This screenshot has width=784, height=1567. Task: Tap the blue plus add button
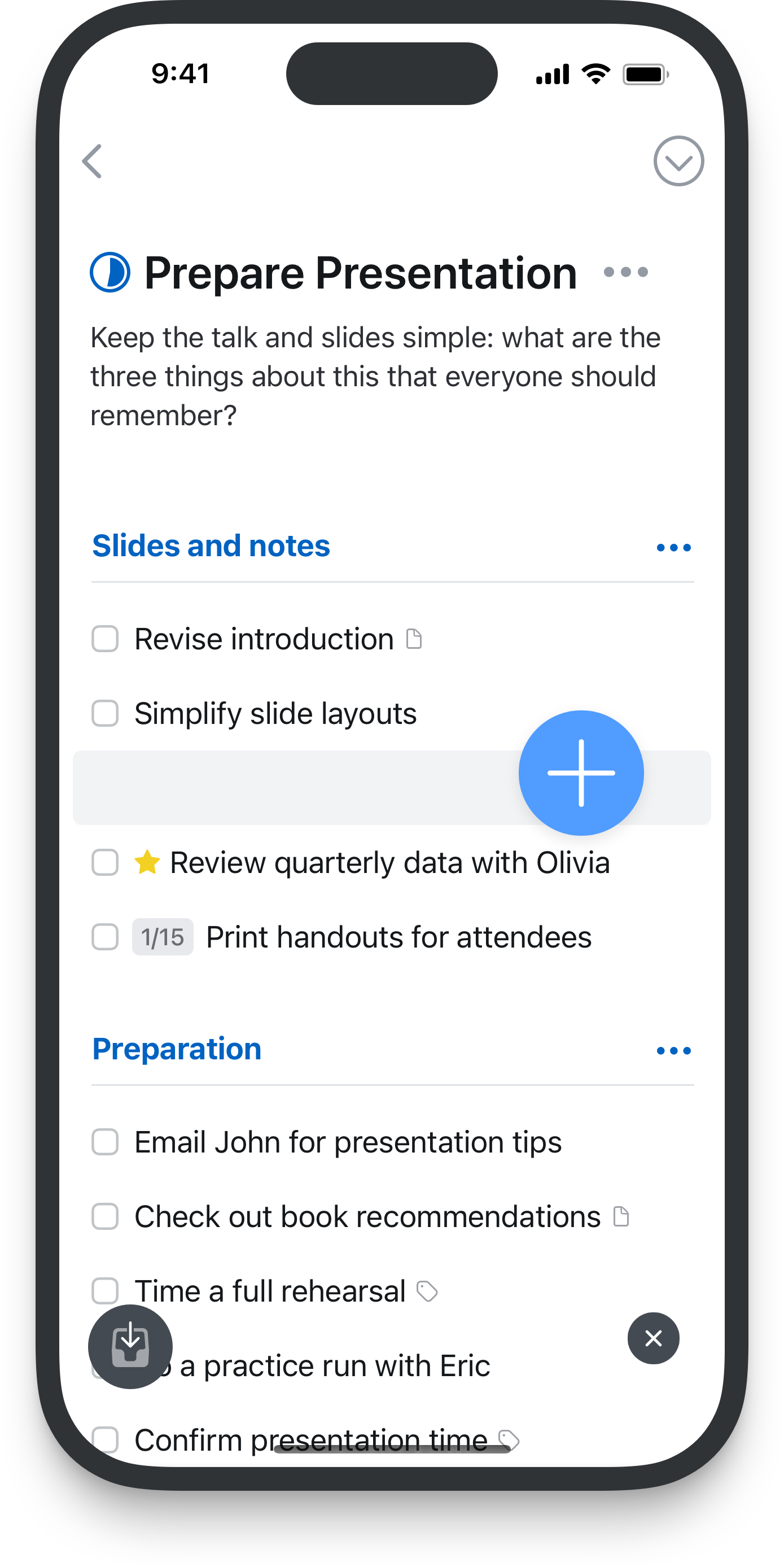581,772
